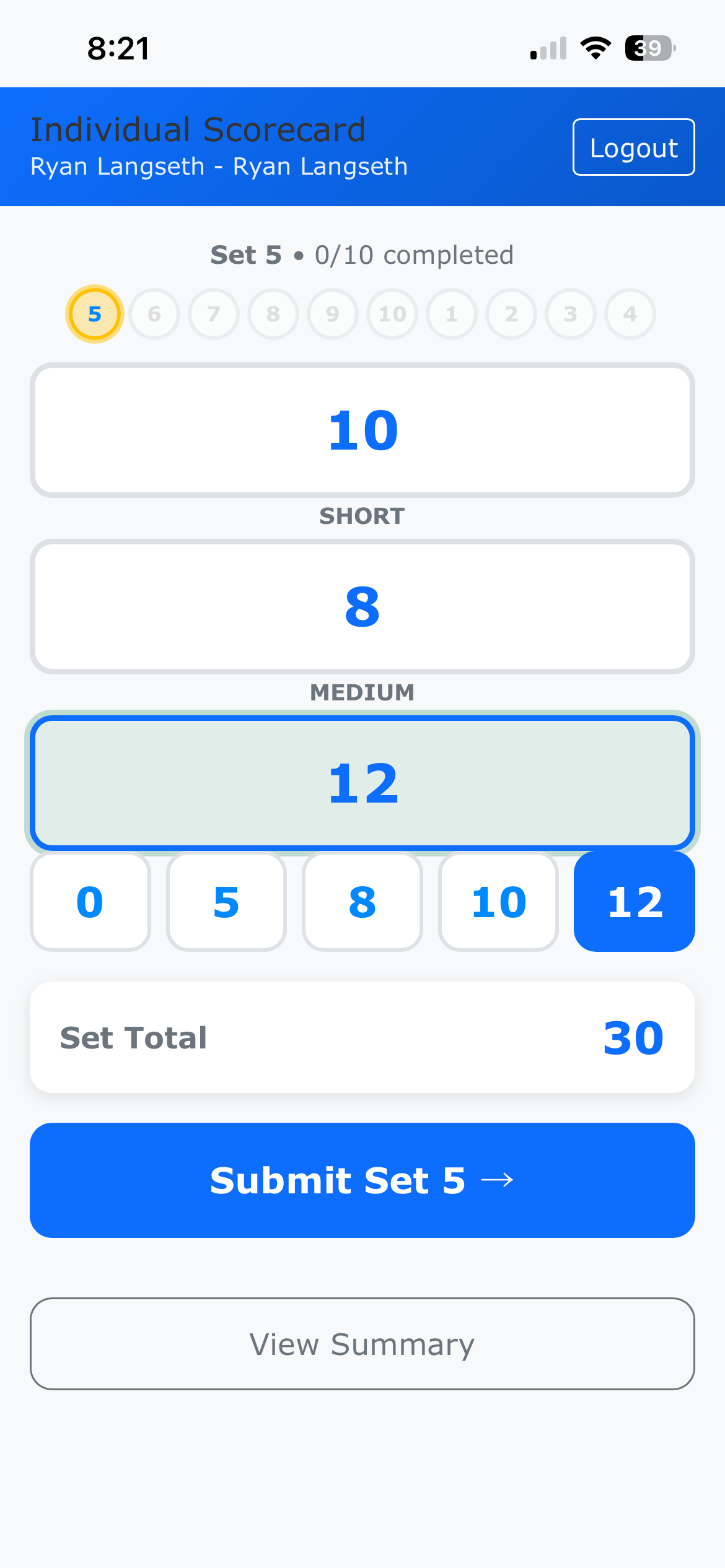Jump to set 6 in the set indicator

154,314
